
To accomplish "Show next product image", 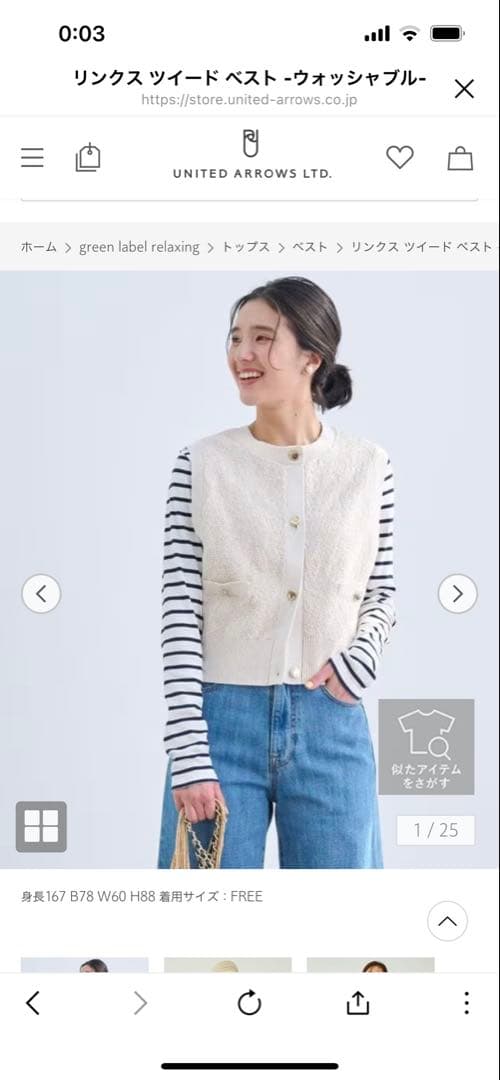I will point(457,593).
